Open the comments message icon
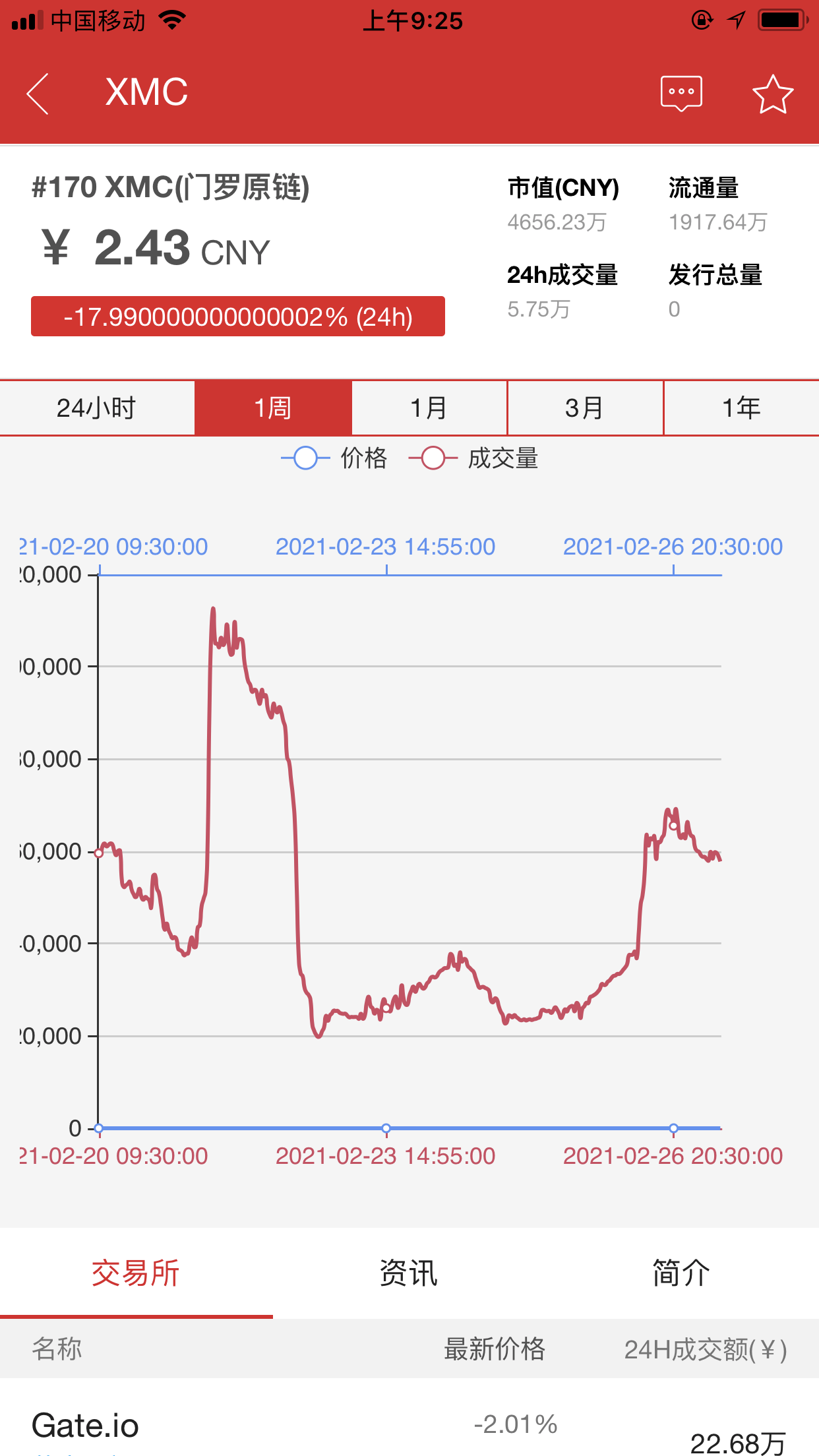The height and width of the screenshot is (1456, 819). pos(681,93)
